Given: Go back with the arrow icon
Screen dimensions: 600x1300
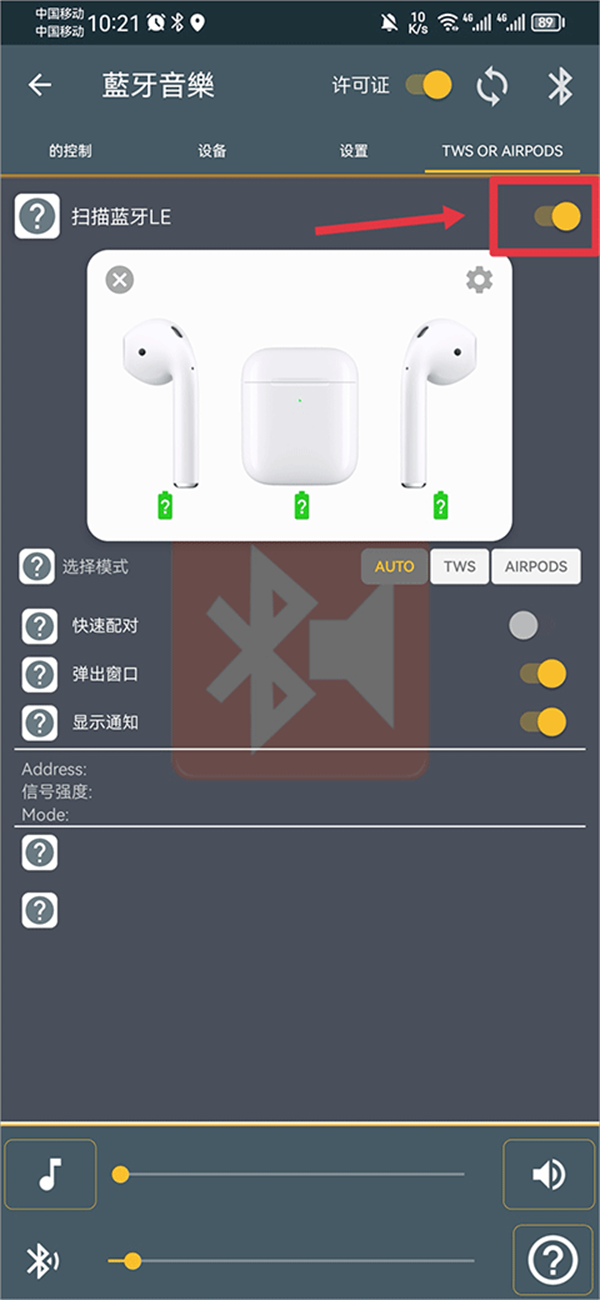Looking at the screenshot, I should pyautogui.click(x=40, y=85).
